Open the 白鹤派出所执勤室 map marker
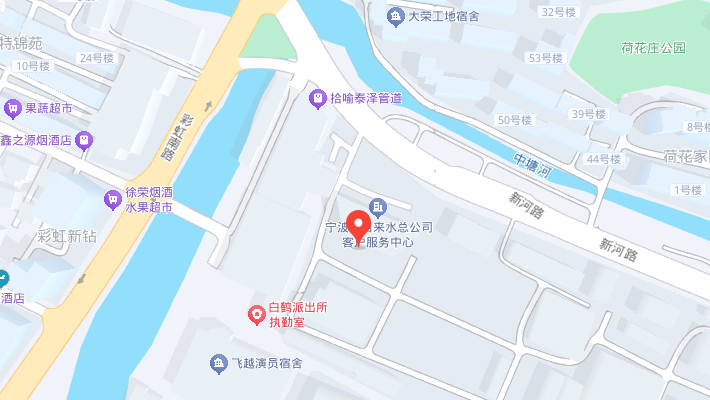The height and width of the screenshot is (400, 710). [257, 316]
